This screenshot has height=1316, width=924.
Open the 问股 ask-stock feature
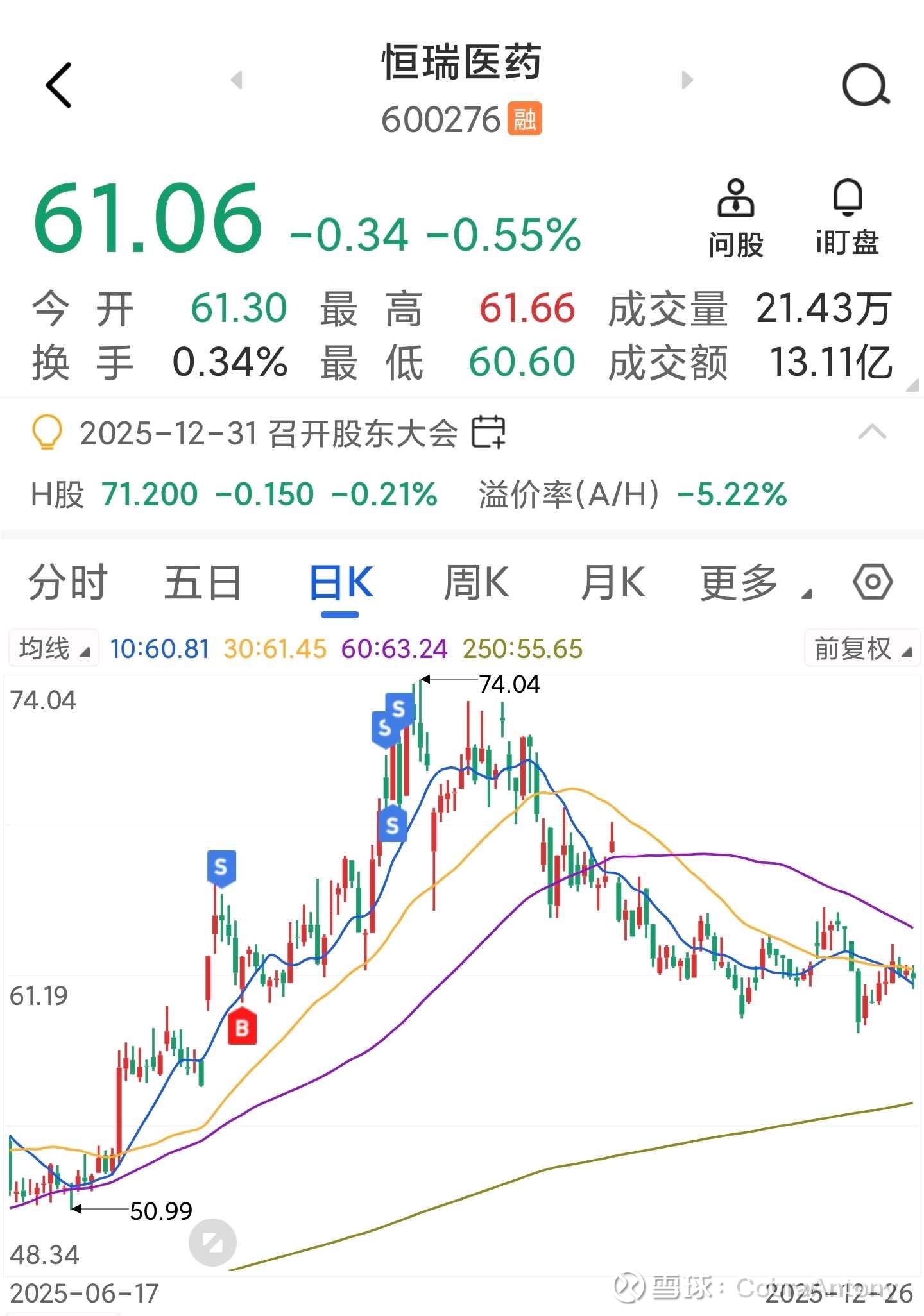click(735, 218)
